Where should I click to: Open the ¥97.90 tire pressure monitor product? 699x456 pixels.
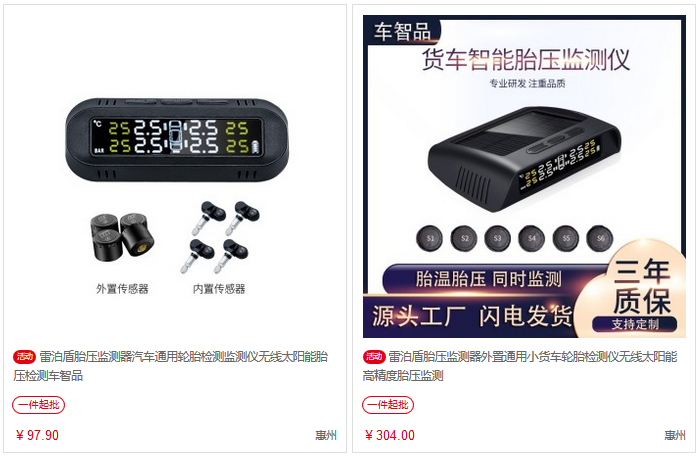click(174, 175)
